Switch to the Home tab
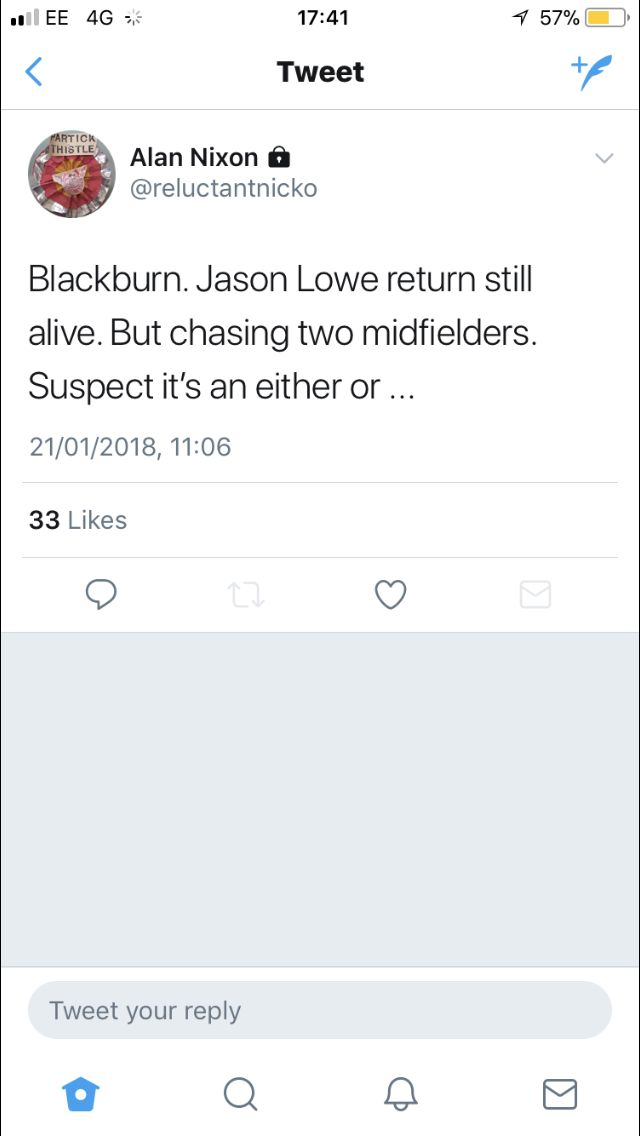This screenshot has width=640, height=1136. point(80,1093)
